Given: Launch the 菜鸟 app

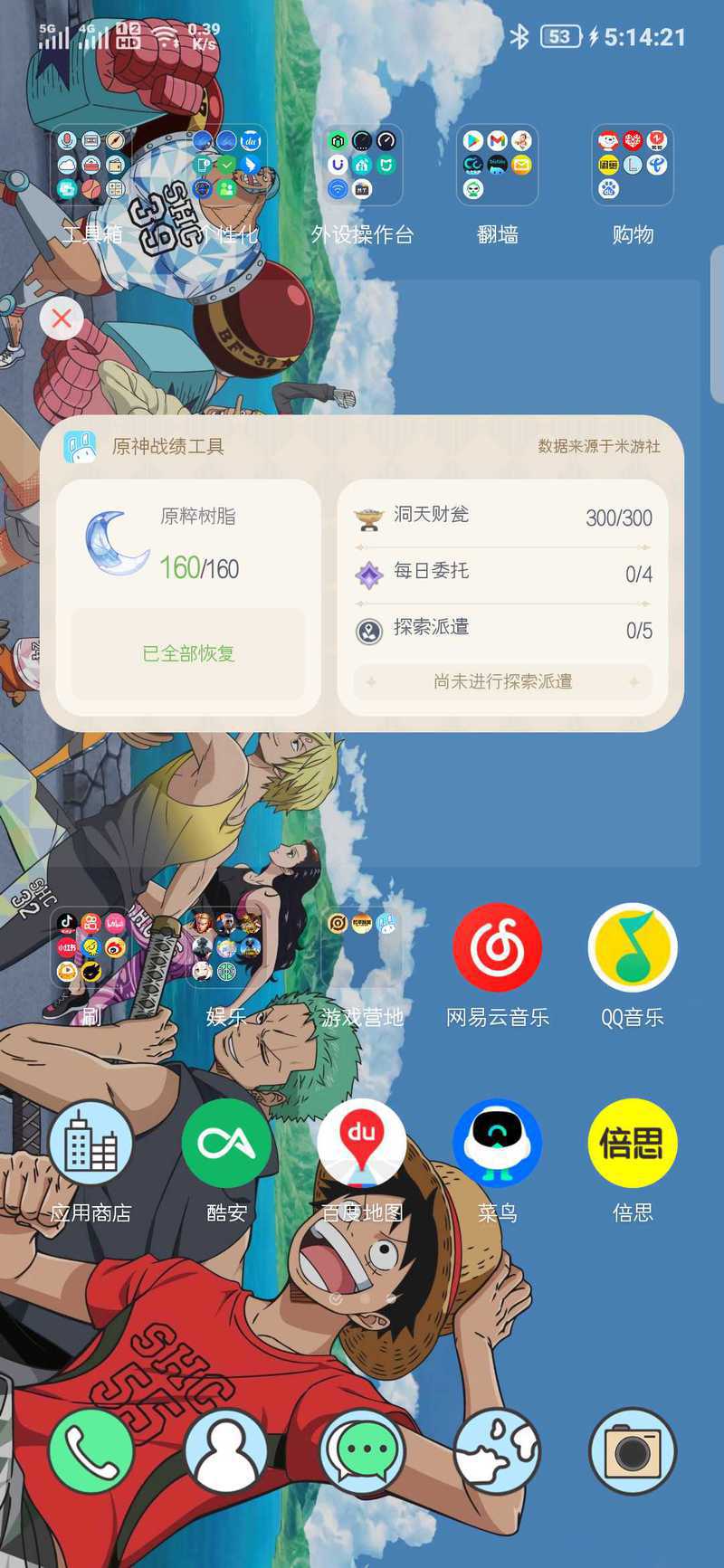Looking at the screenshot, I should [497, 1144].
